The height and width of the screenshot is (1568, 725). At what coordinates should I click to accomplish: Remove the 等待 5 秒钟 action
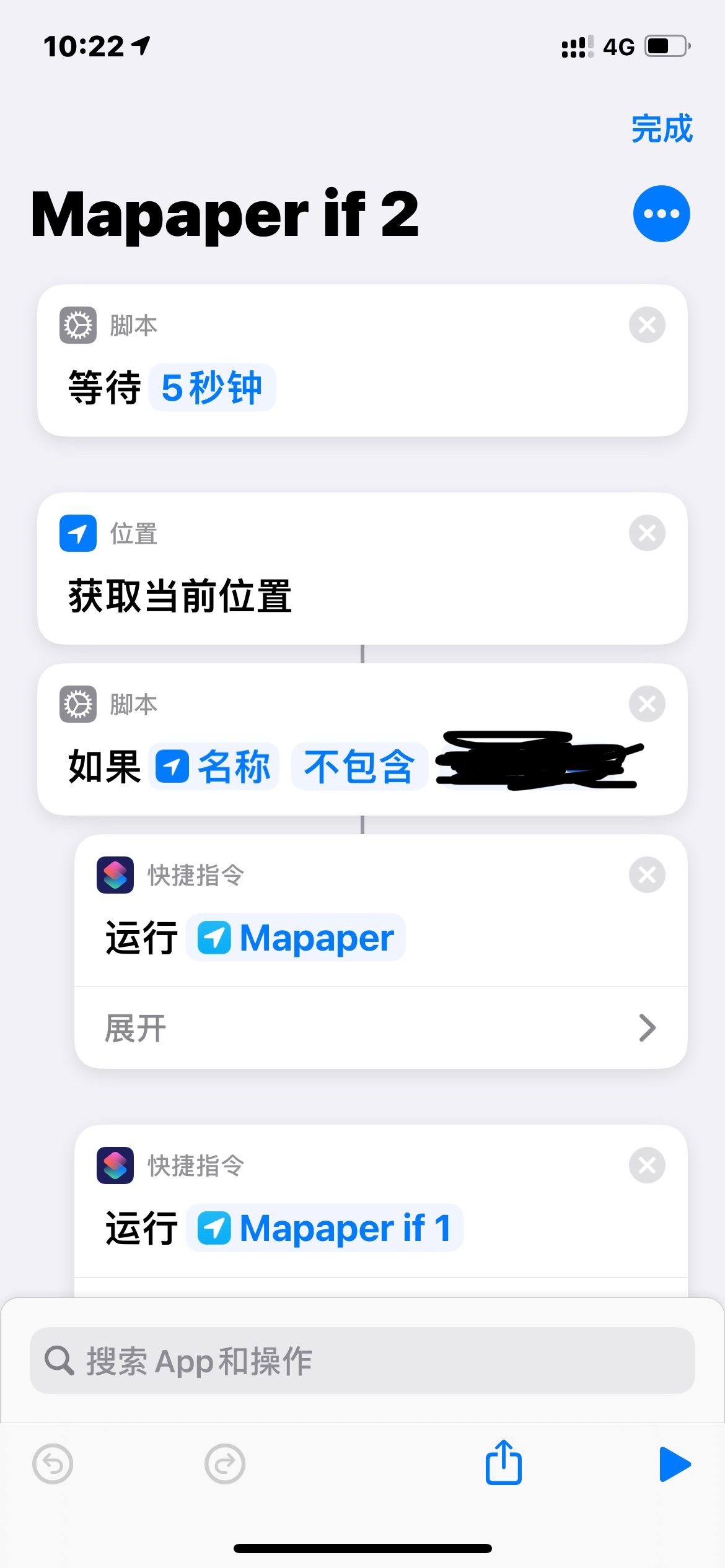(647, 324)
